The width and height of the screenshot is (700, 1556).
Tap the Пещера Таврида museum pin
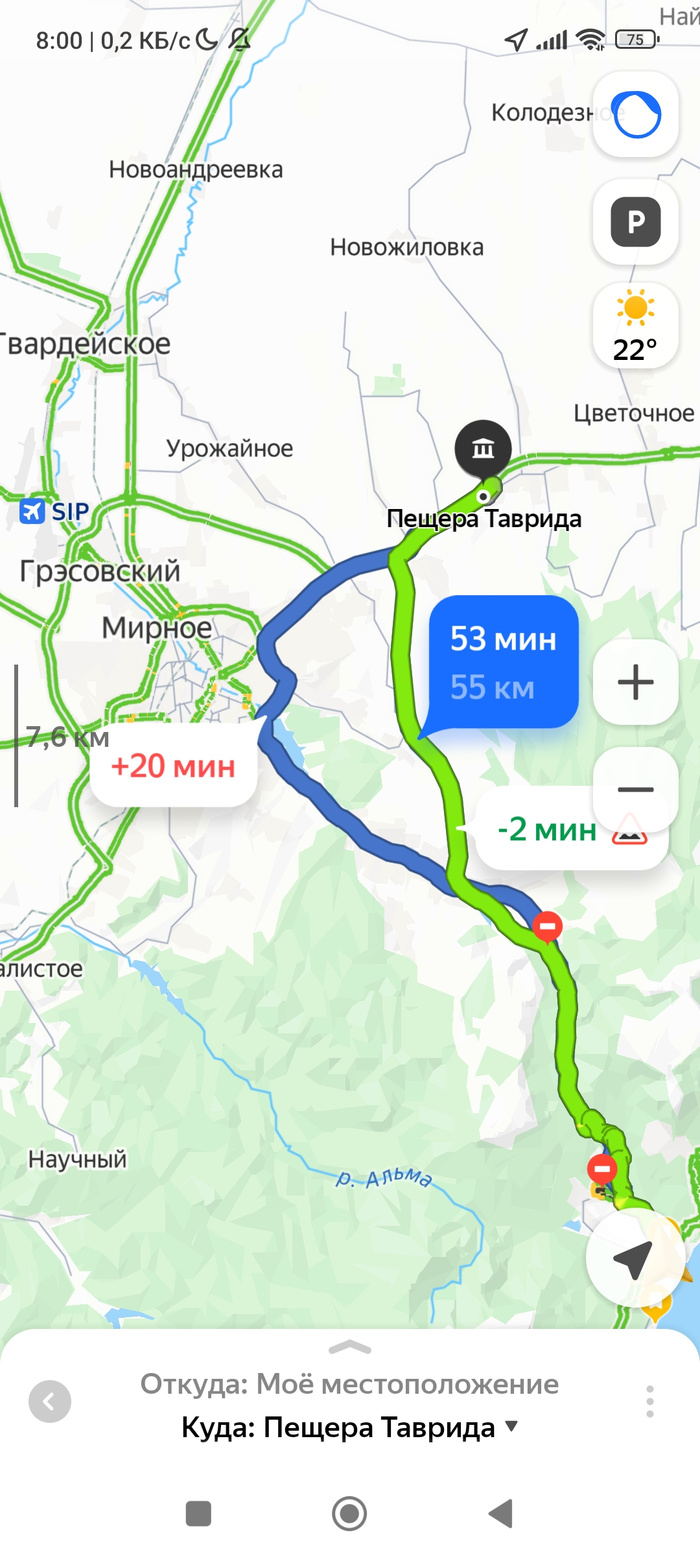(484, 450)
